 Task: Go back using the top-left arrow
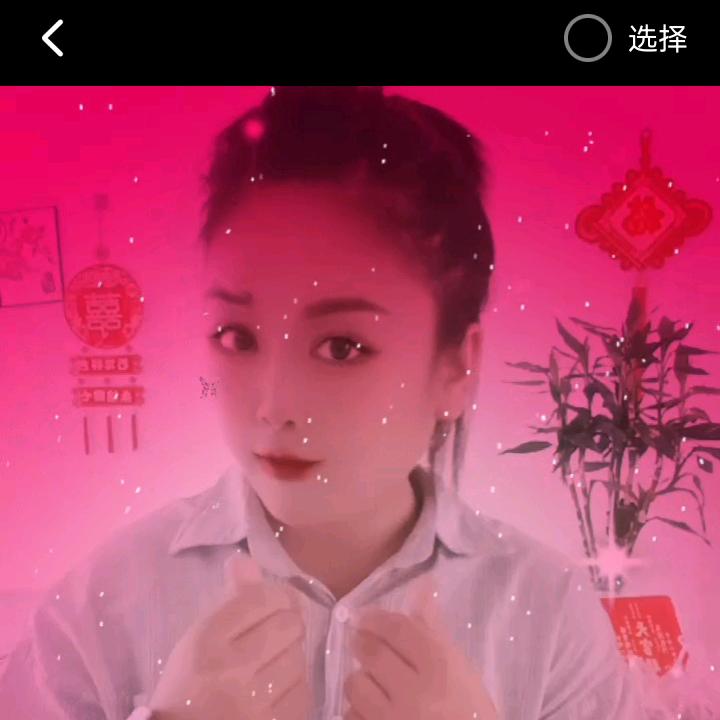coord(53,39)
